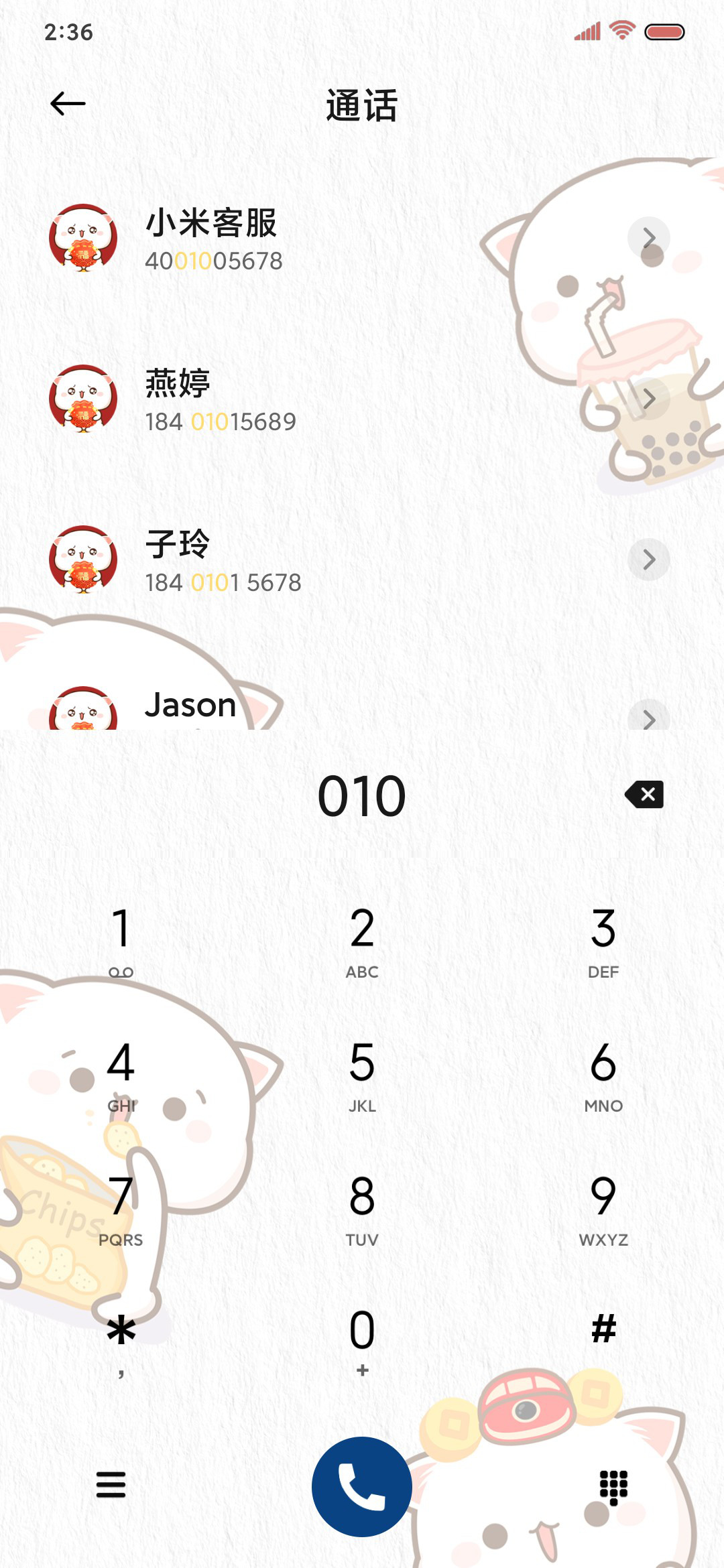Go back using the top arrow
The width and height of the screenshot is (724, 1568).
click(x=68, y=104)
